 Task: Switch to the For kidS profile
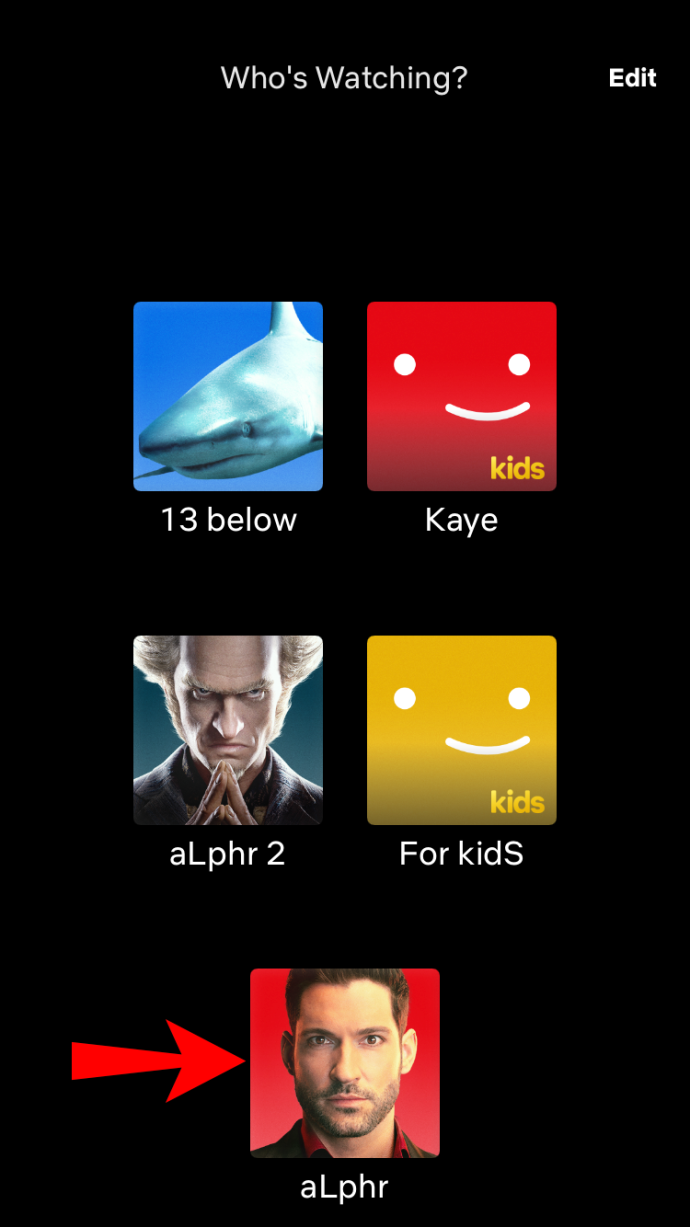(461, 730)
